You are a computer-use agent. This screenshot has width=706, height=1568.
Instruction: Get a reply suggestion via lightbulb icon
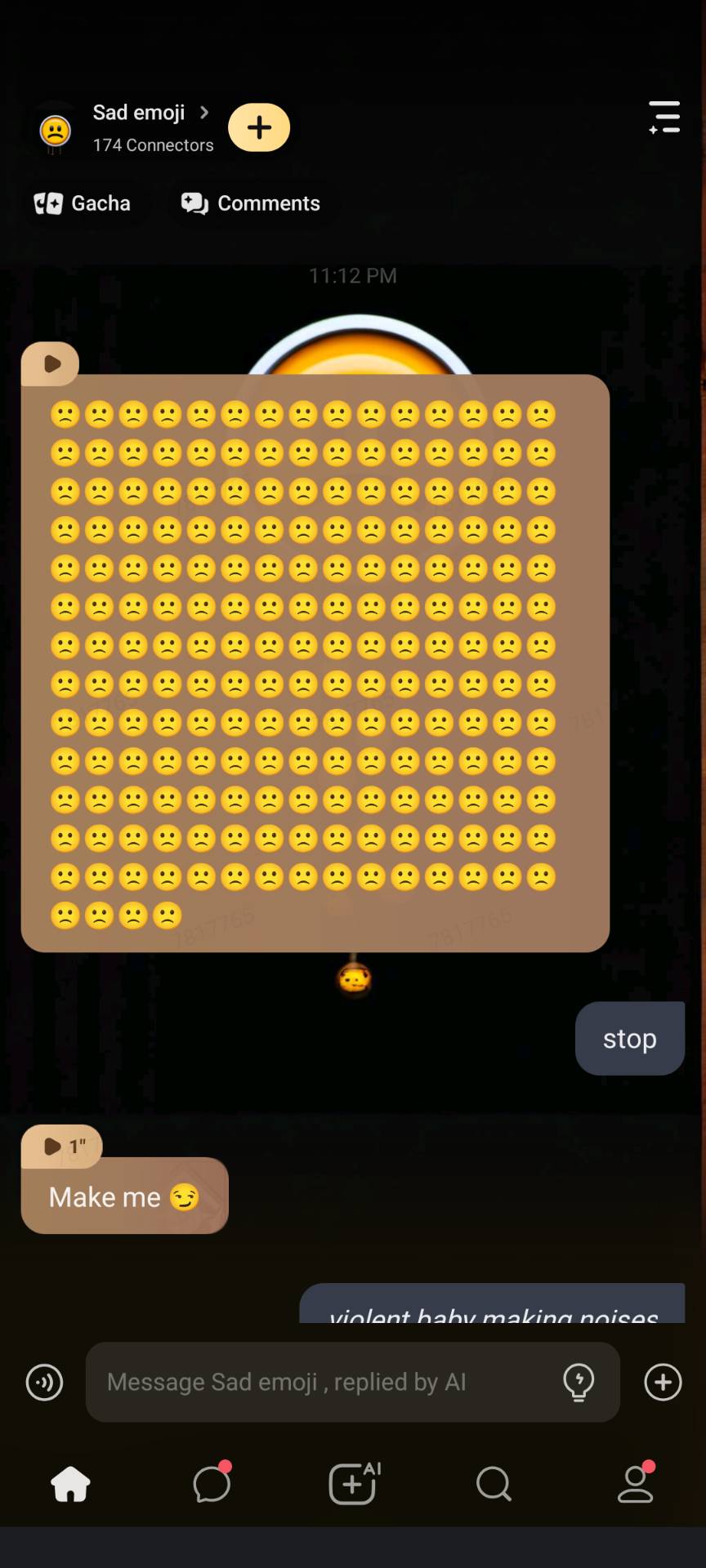[x=579, y=1383]
